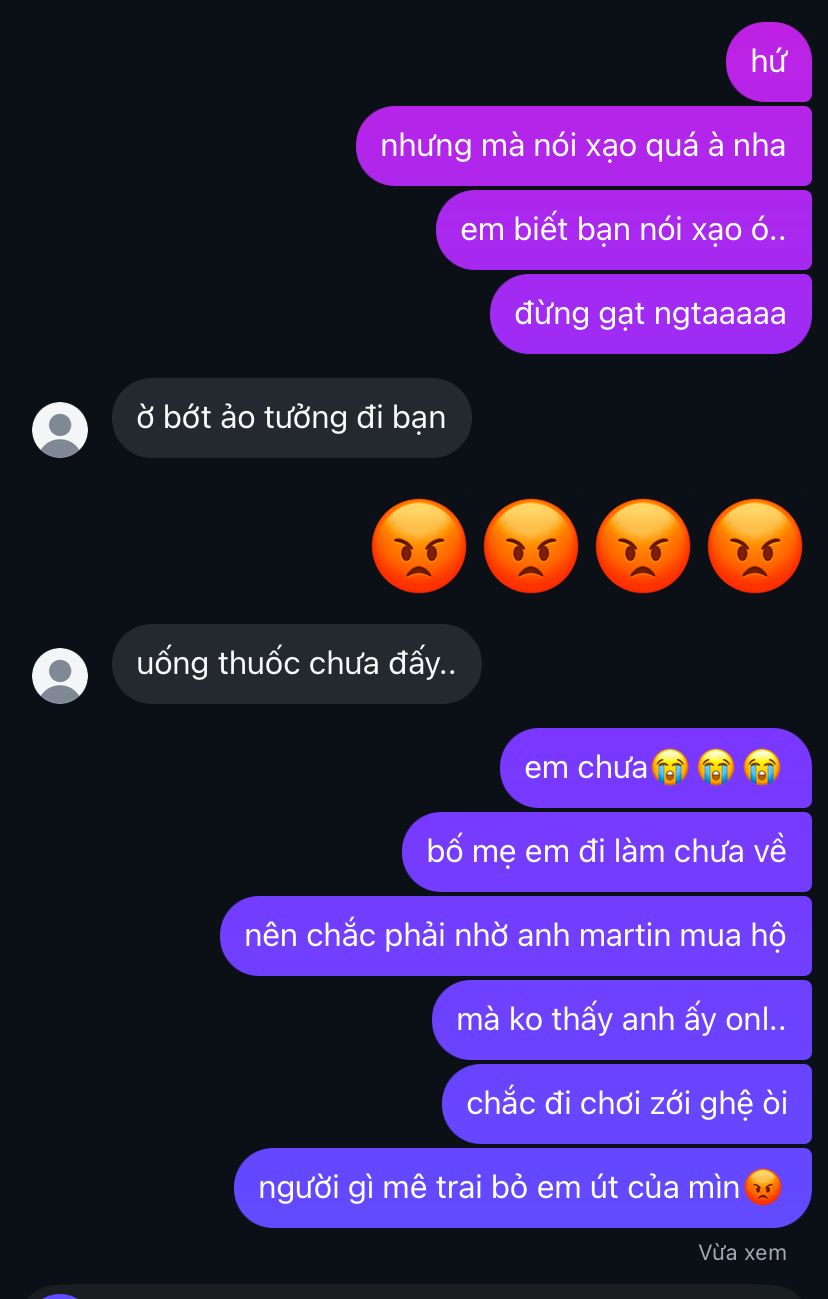
Task: Open the sender's avatar beside "ờ bớt ảo tưởng đi bạn"
Action: pos(60,430)
